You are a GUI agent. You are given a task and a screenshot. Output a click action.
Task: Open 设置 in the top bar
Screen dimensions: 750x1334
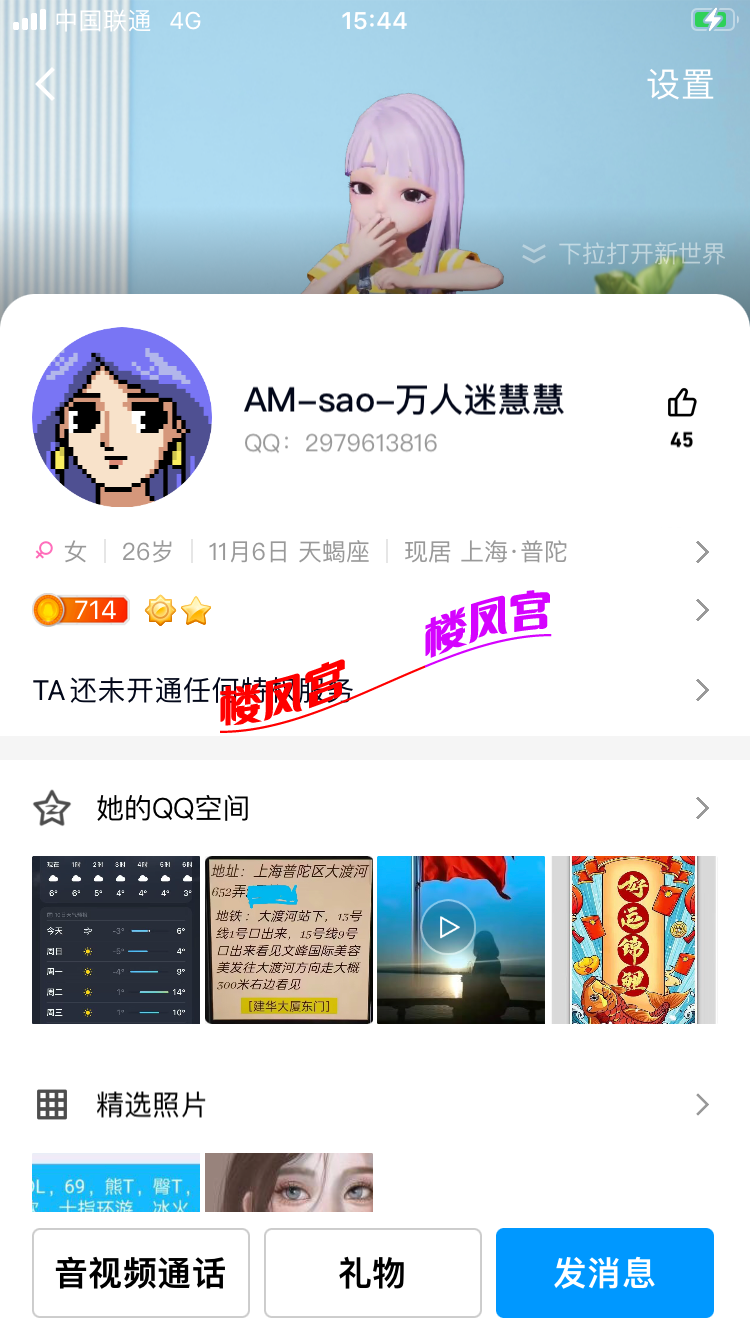point(680,85)
